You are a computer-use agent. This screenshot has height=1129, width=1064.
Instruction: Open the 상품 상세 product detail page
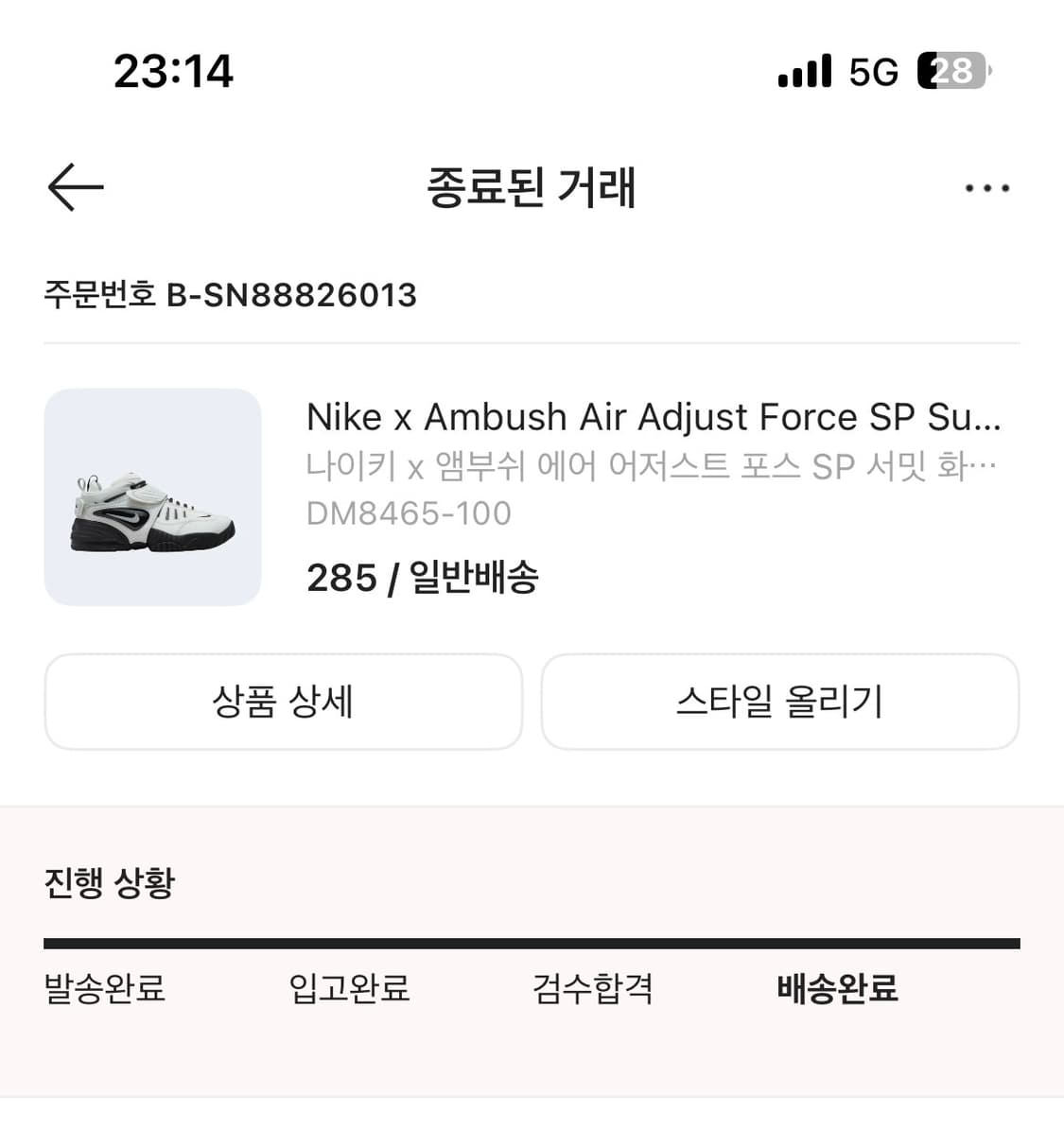[283, 702]
